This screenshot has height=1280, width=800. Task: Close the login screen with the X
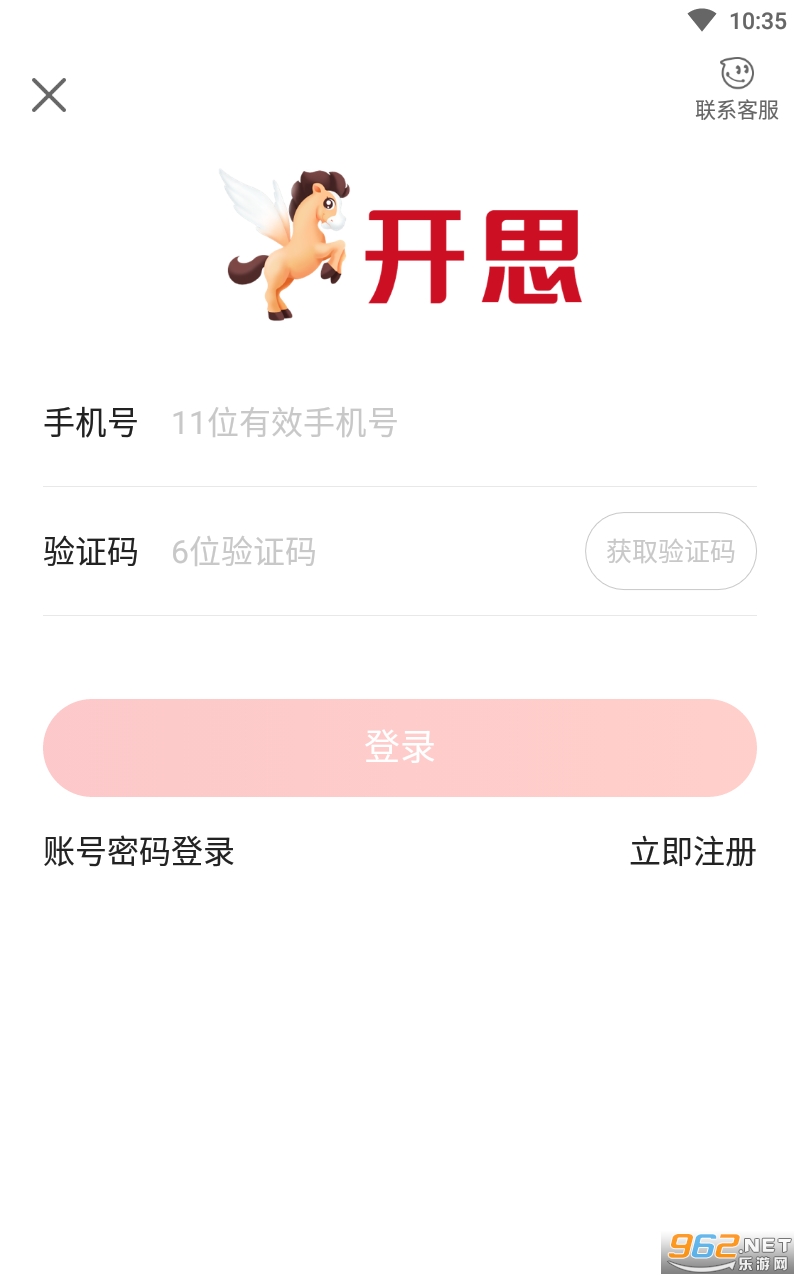[48, 95]
